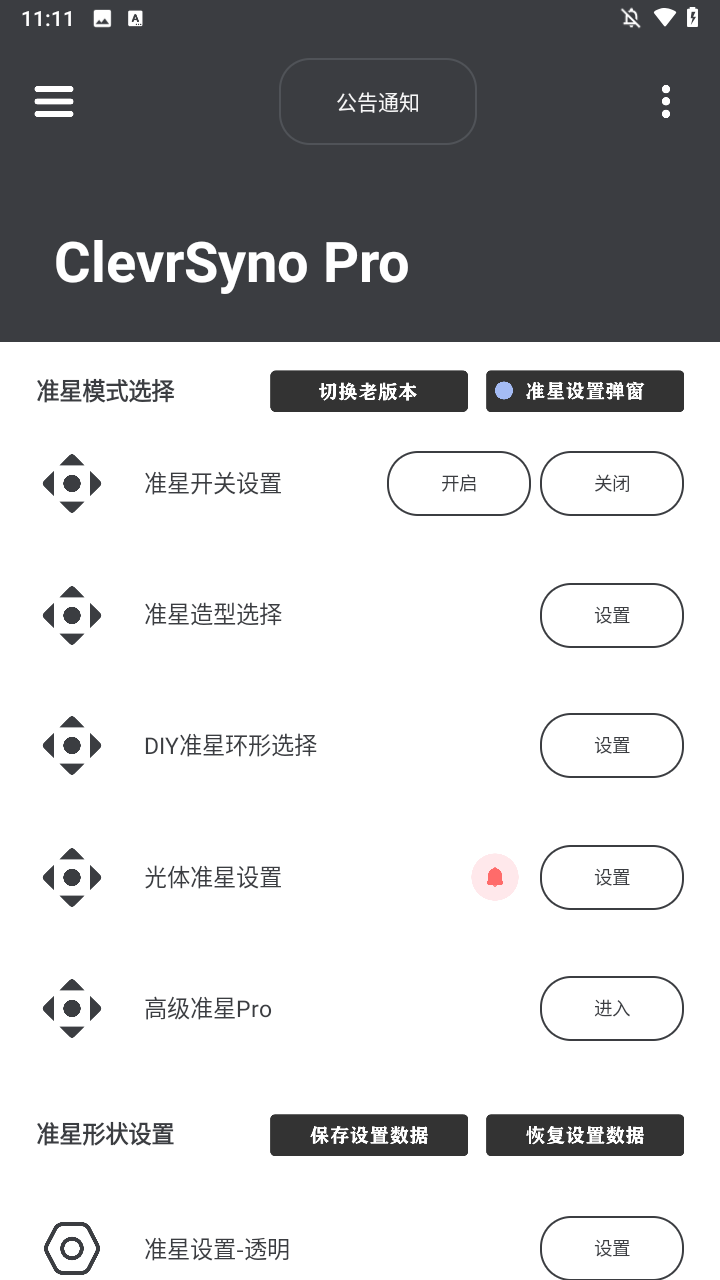Click the crosshair icon beside DIY准星环形选择

71,745
